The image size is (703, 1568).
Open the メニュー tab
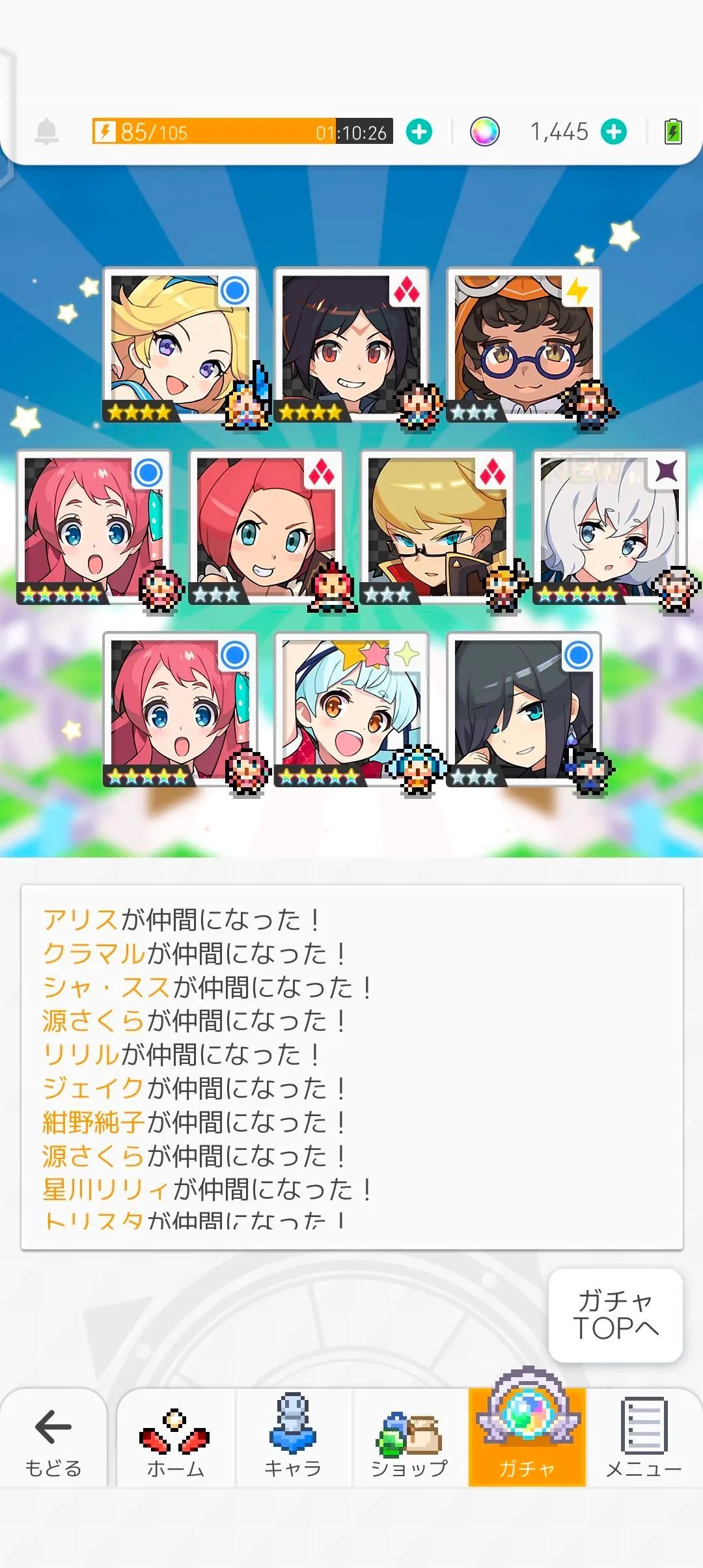(x=644, y=1439)
